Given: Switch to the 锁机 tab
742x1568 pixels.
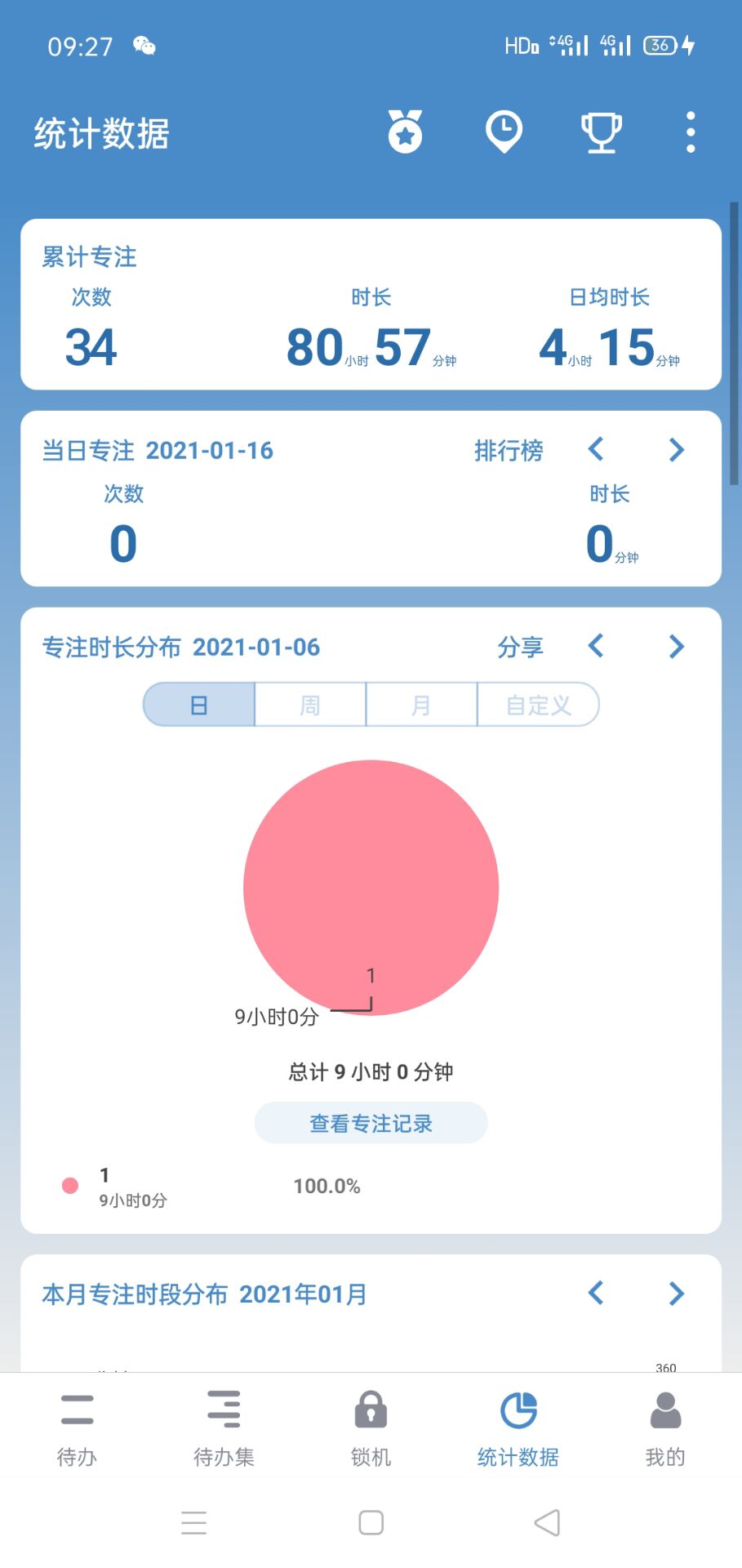Looking at the screenshot, I should point(371,1426).
